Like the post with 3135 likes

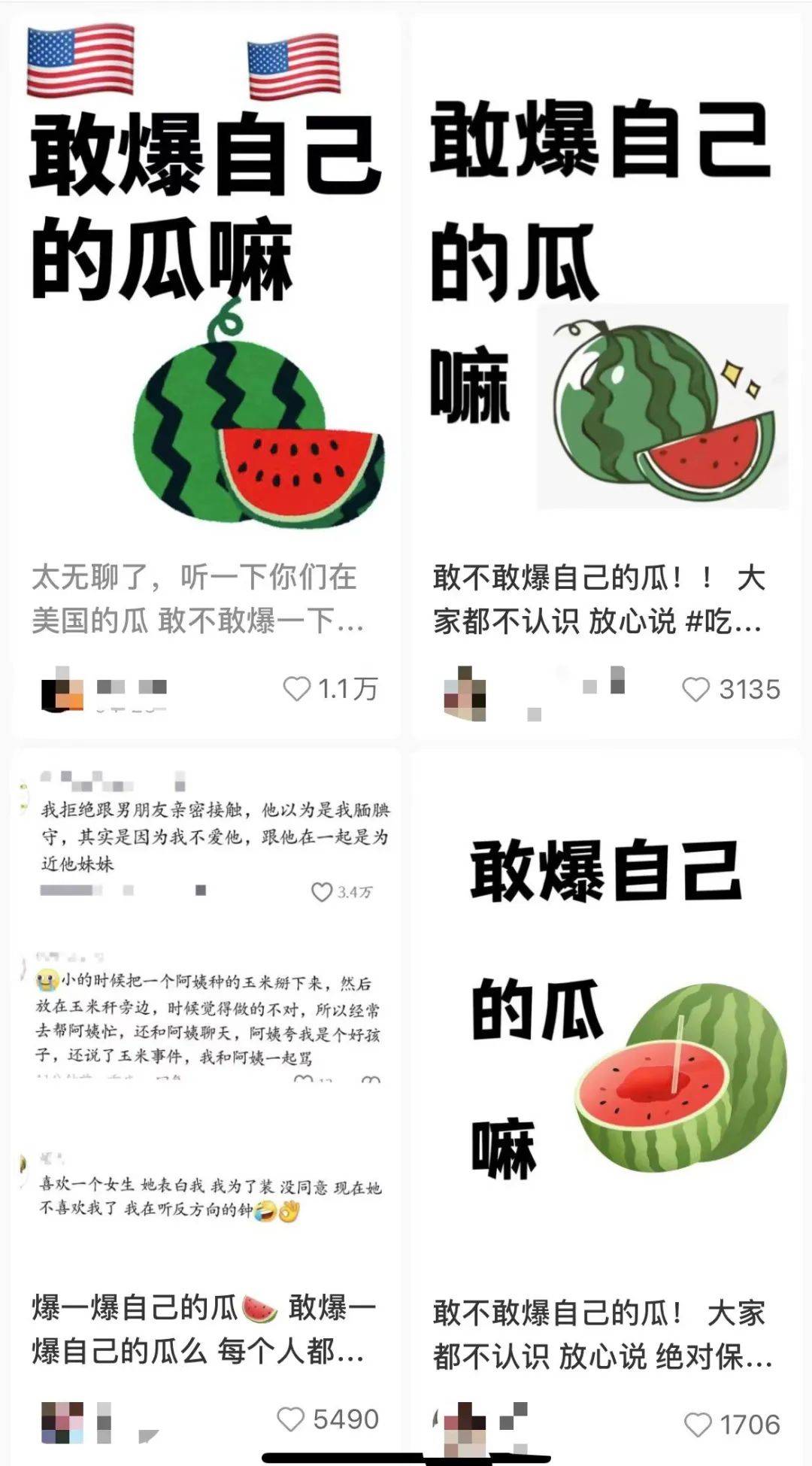pyautogui.click(x=695, y=689)
